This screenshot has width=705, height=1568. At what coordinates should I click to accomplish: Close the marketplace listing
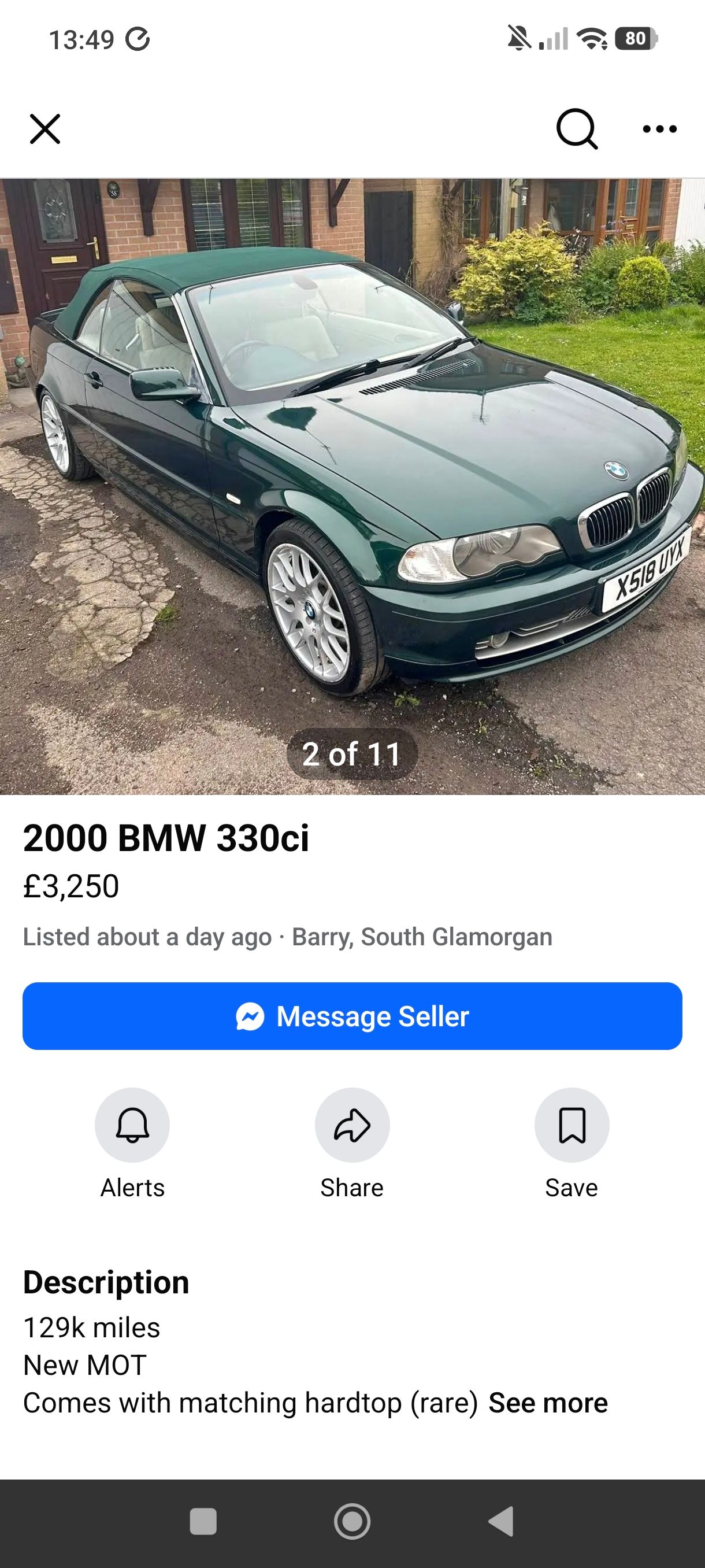(46, 129)
